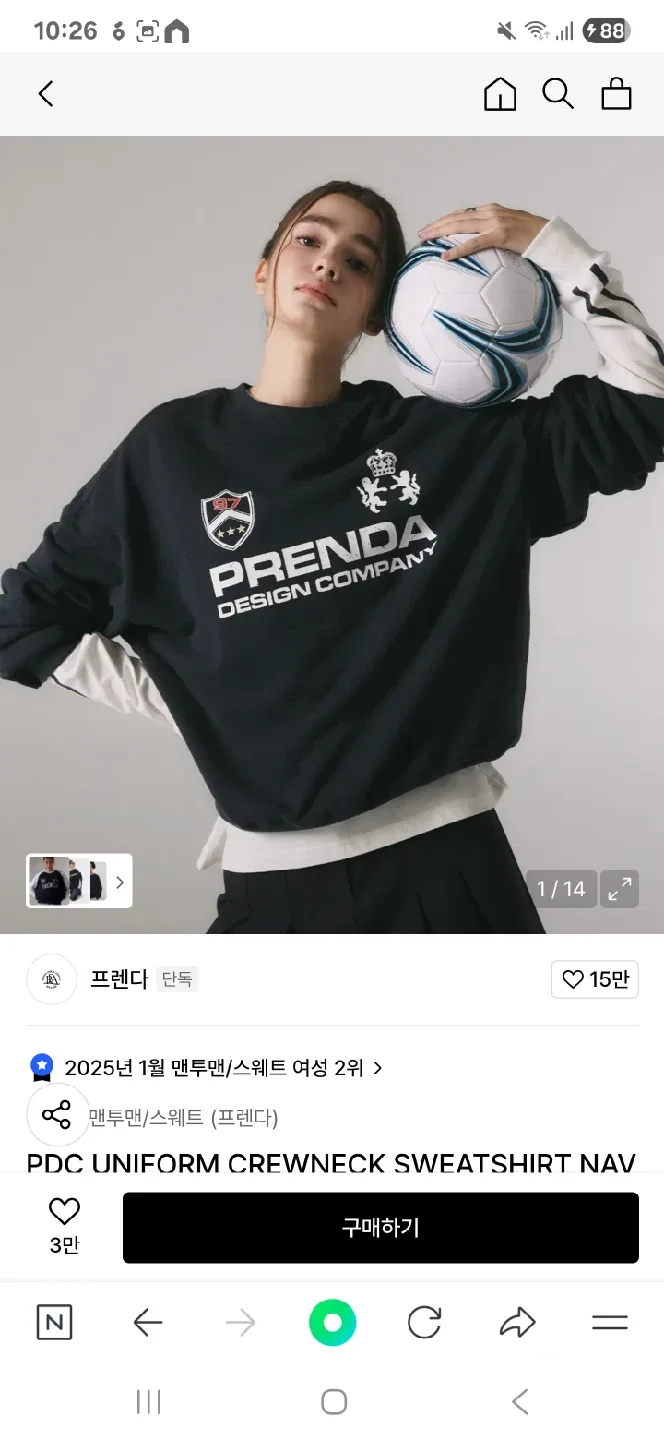Open the shopping bag

point(616,94)
